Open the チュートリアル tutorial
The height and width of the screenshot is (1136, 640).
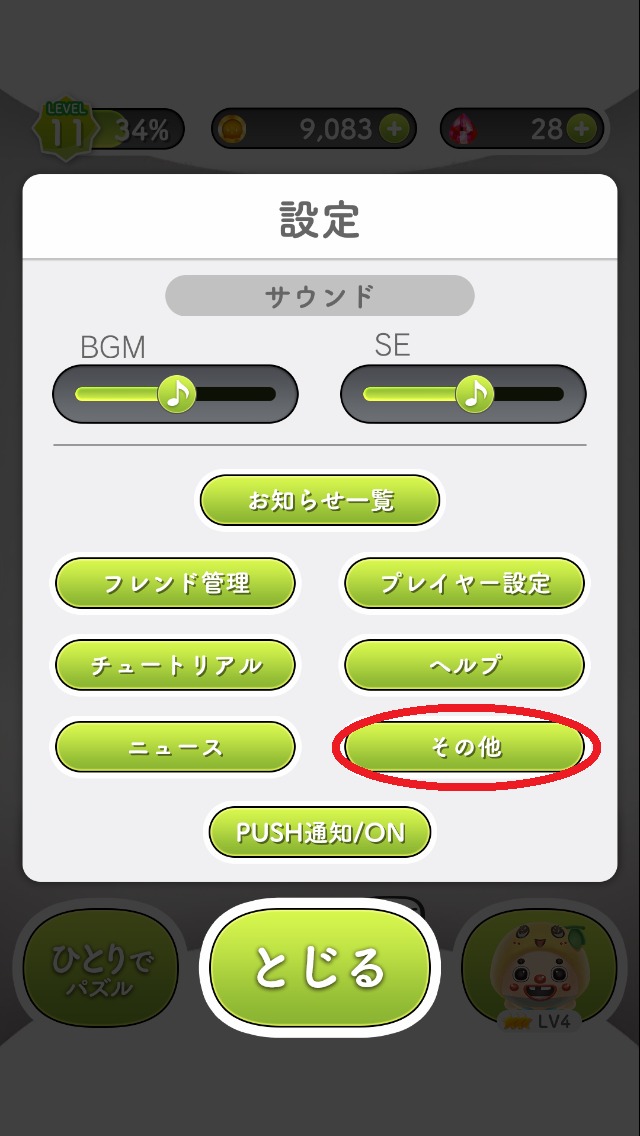coord(175,665)
